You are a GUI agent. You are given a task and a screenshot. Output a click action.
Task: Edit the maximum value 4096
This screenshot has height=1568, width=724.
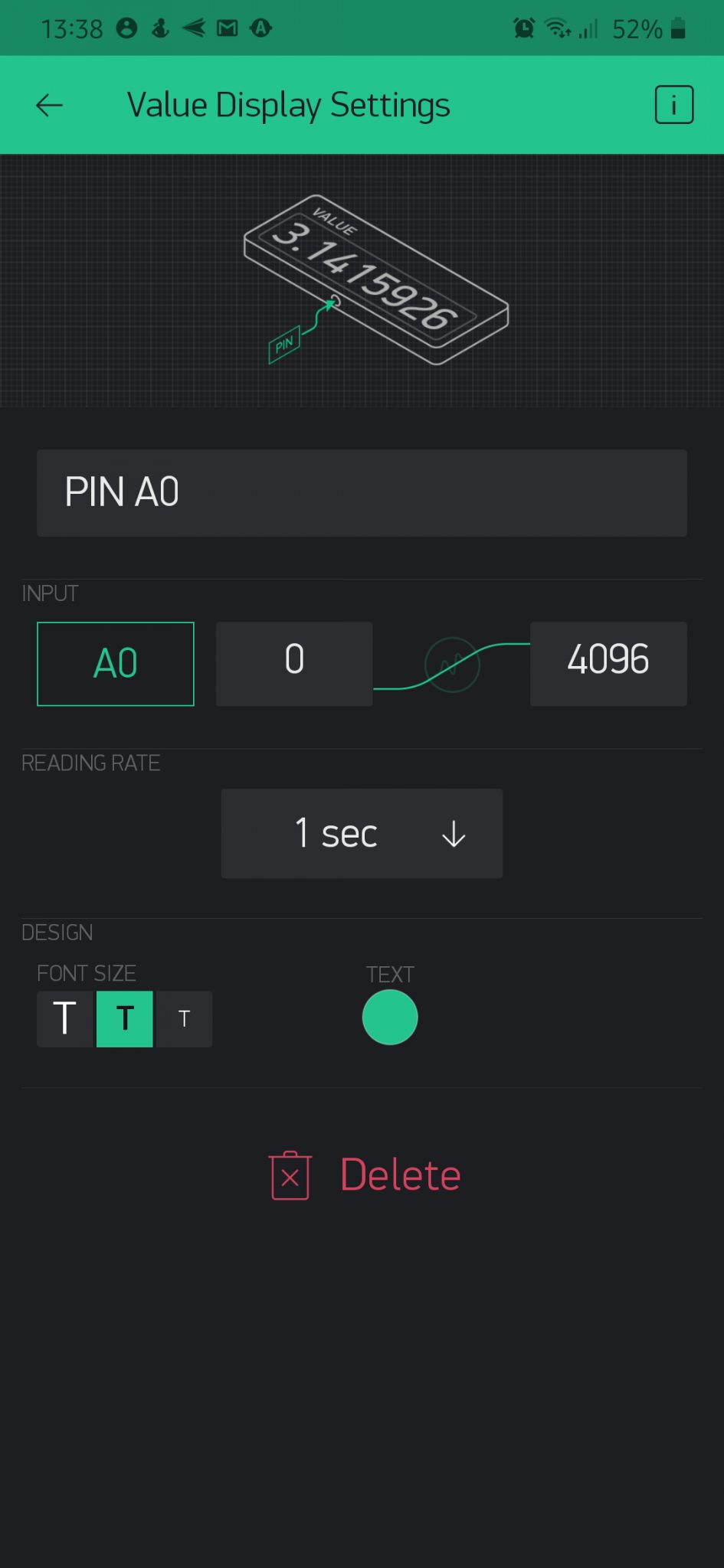pos(608,664)
